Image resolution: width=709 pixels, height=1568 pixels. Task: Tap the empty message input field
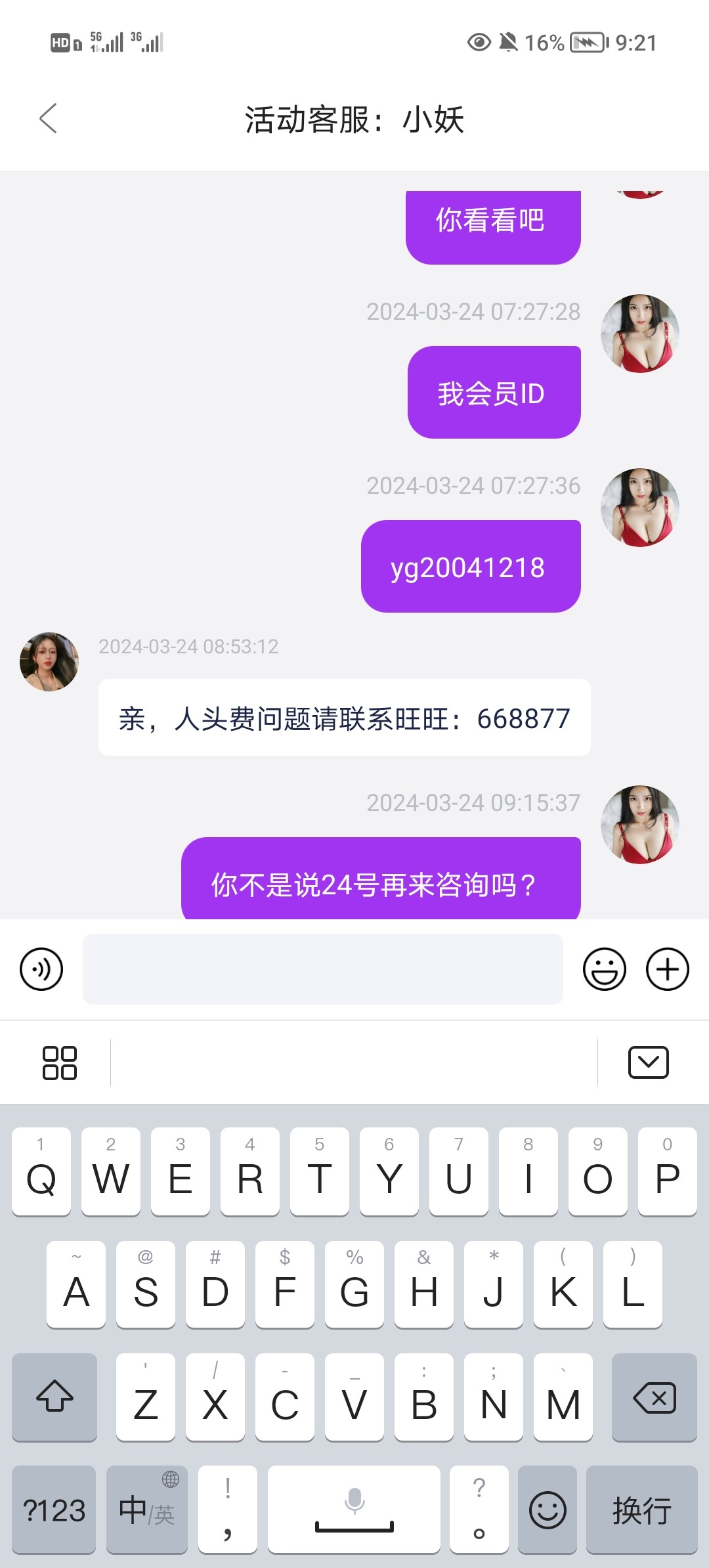coord(322,969)
